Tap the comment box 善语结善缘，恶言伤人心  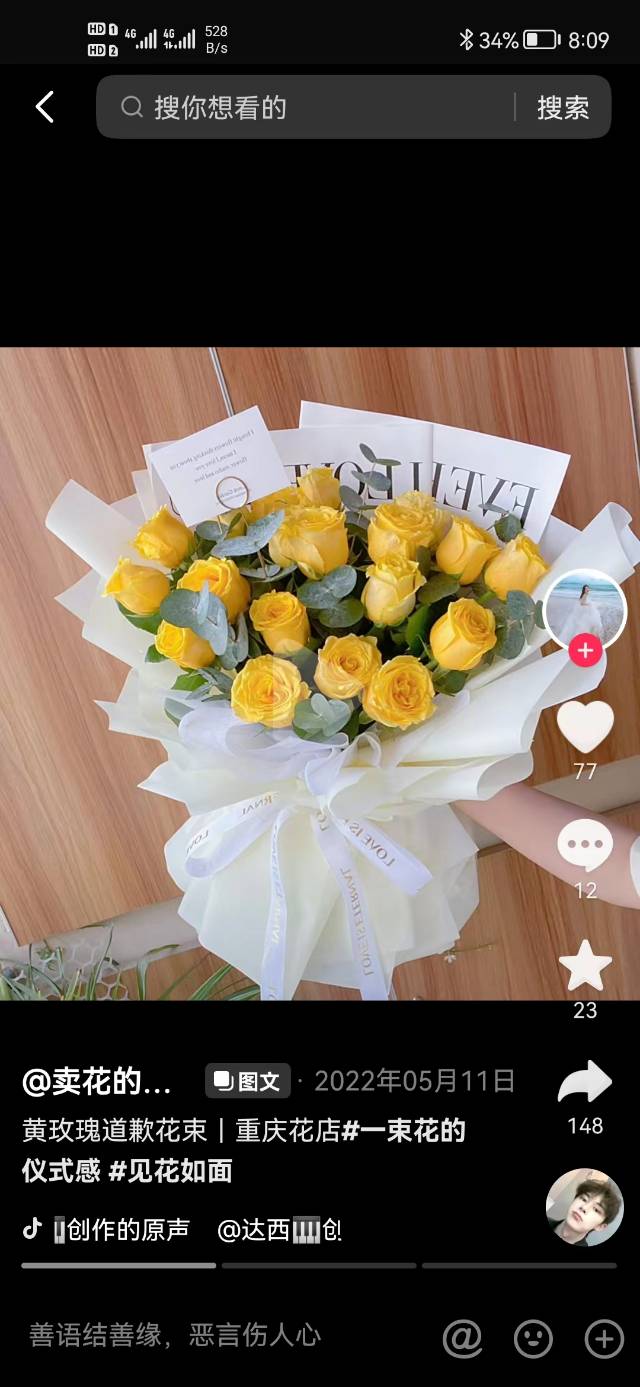click(x=175, y=1335)
